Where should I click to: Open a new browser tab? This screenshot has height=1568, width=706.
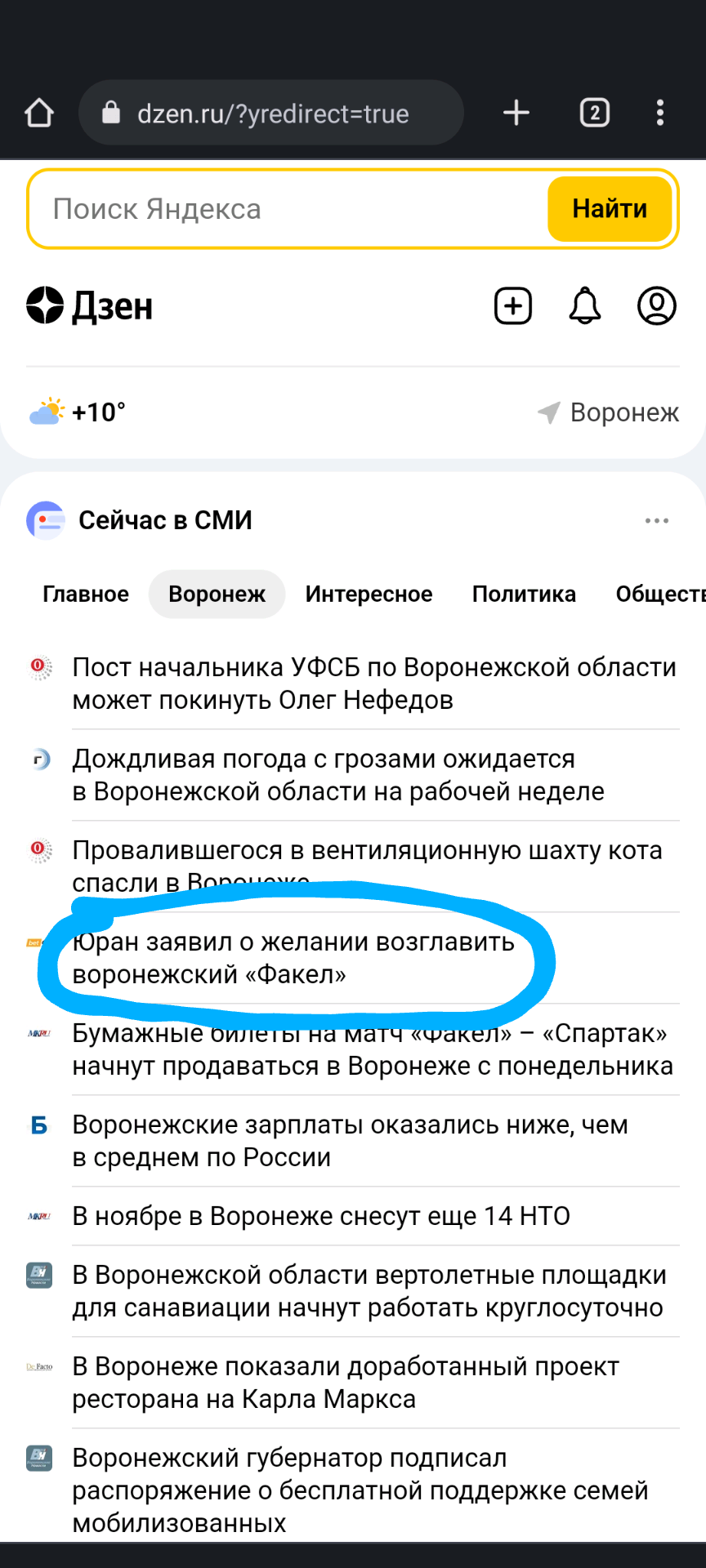click(516, 113)
